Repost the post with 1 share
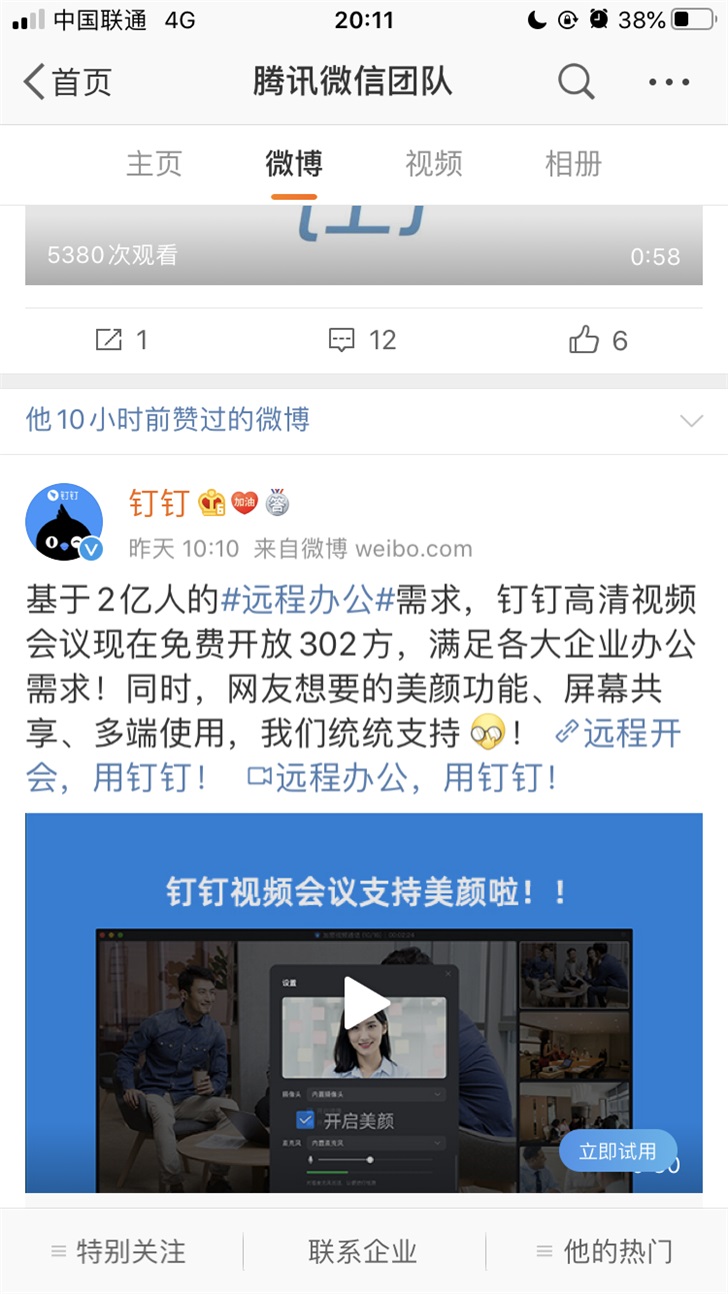Viewport: 728px width, 1294px height. [121, 340]
